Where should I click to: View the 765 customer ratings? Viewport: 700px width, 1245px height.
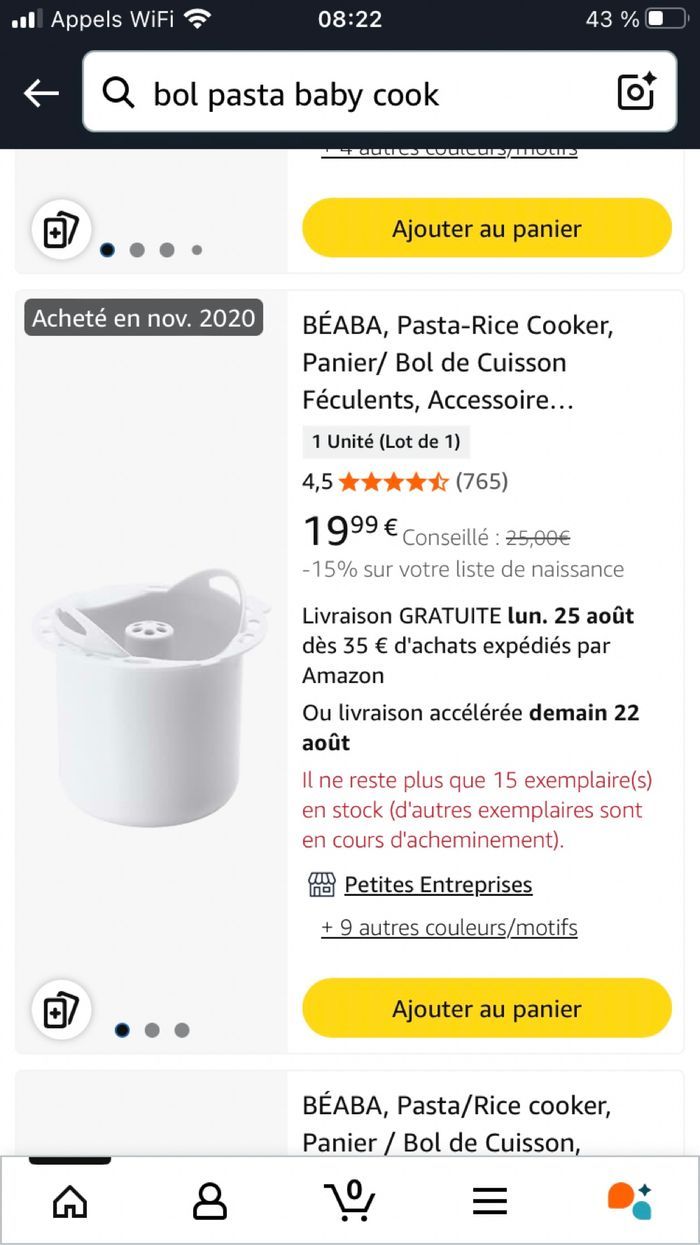tap(482, 481)
